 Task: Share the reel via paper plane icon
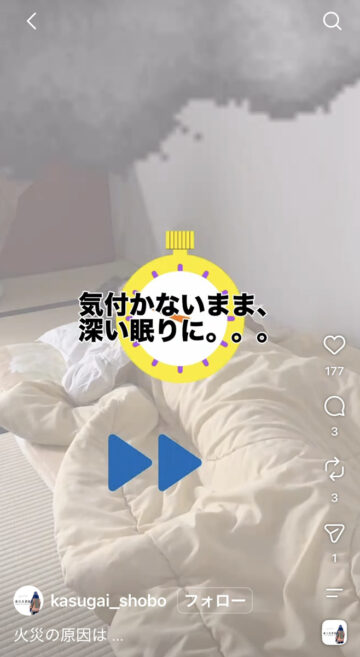(x=334, y=533)
